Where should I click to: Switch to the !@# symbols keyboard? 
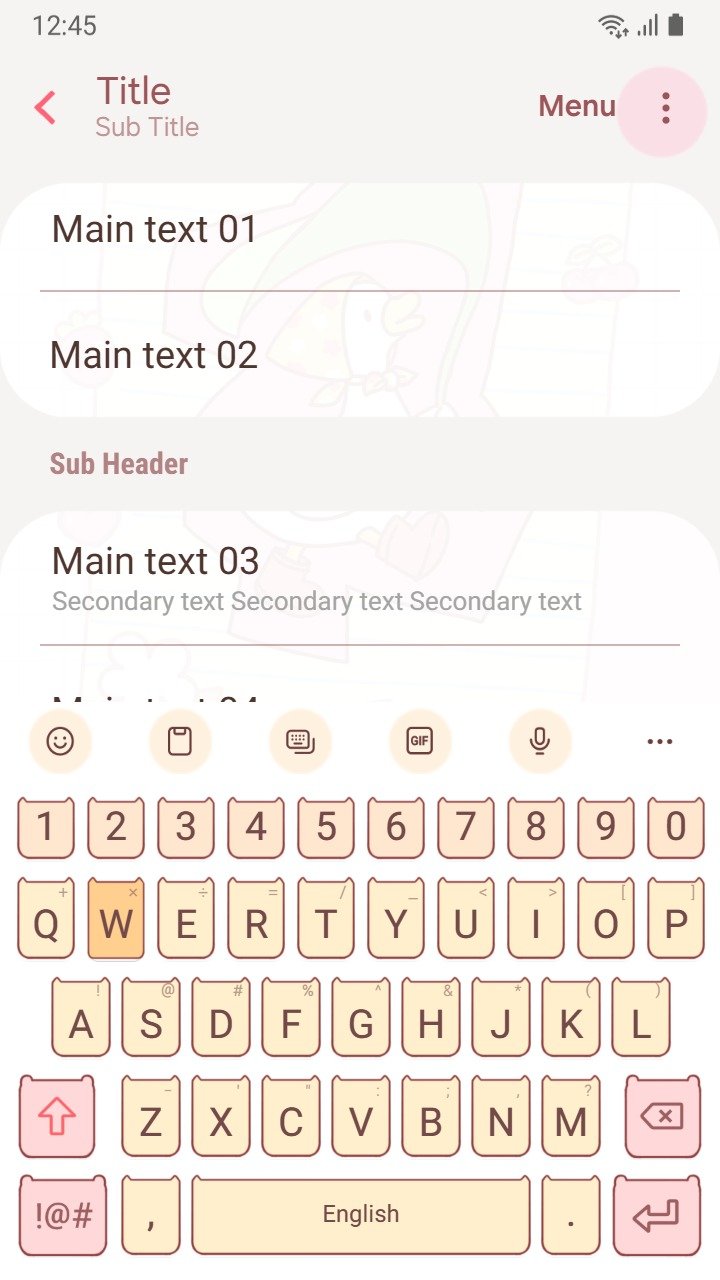[x=63, y=1215]
